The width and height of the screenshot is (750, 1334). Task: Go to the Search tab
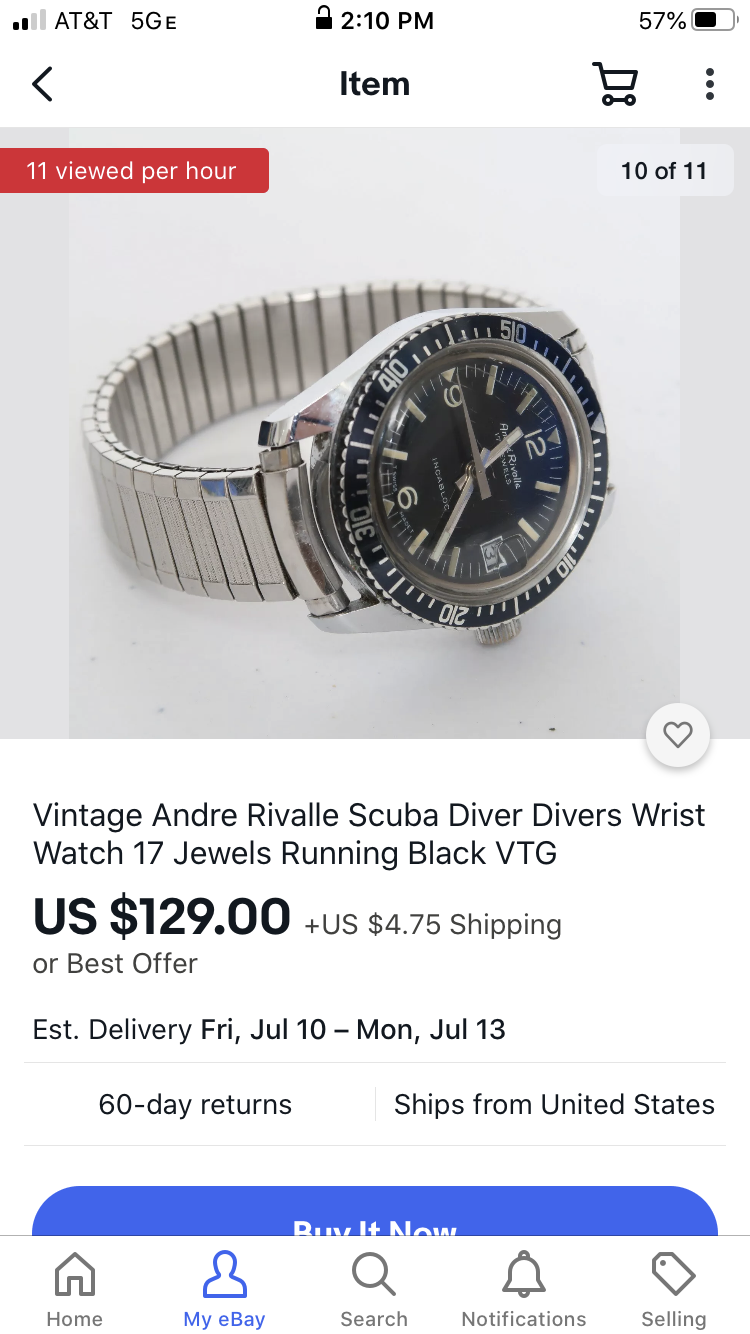pyautogui.click(x=374, y=1290)
